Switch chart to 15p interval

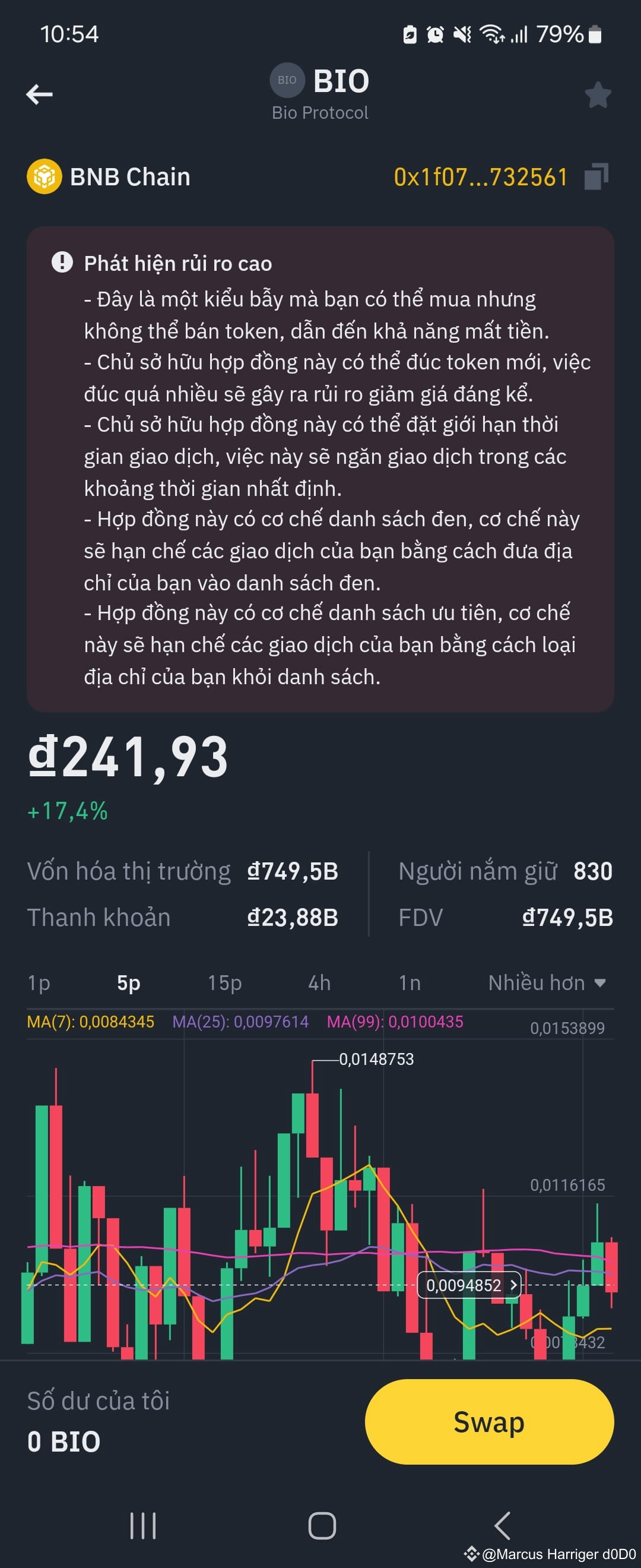click(x=224, y=983)
